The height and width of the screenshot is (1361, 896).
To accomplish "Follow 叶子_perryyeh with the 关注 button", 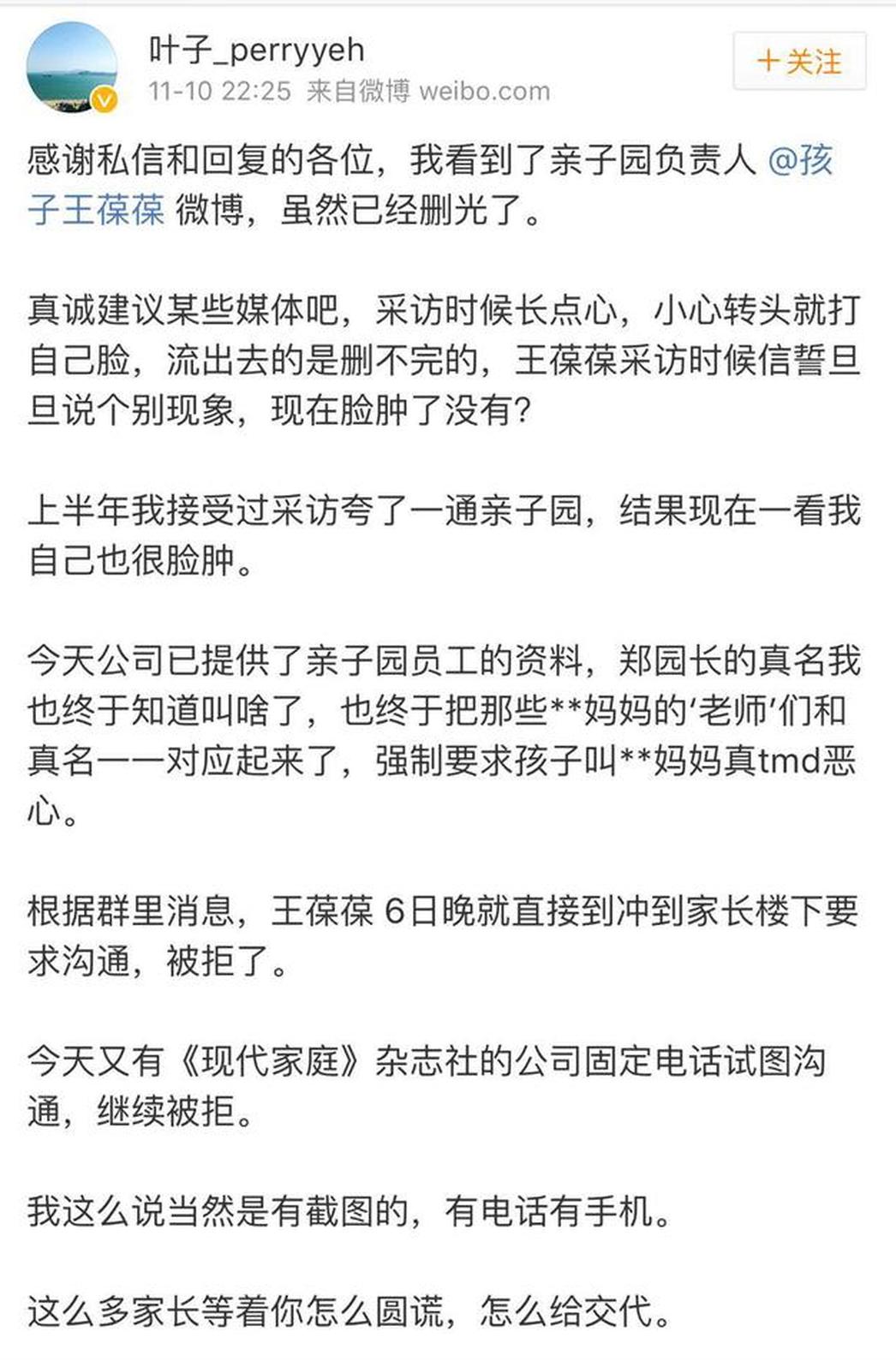I will [x=798, y=62].
